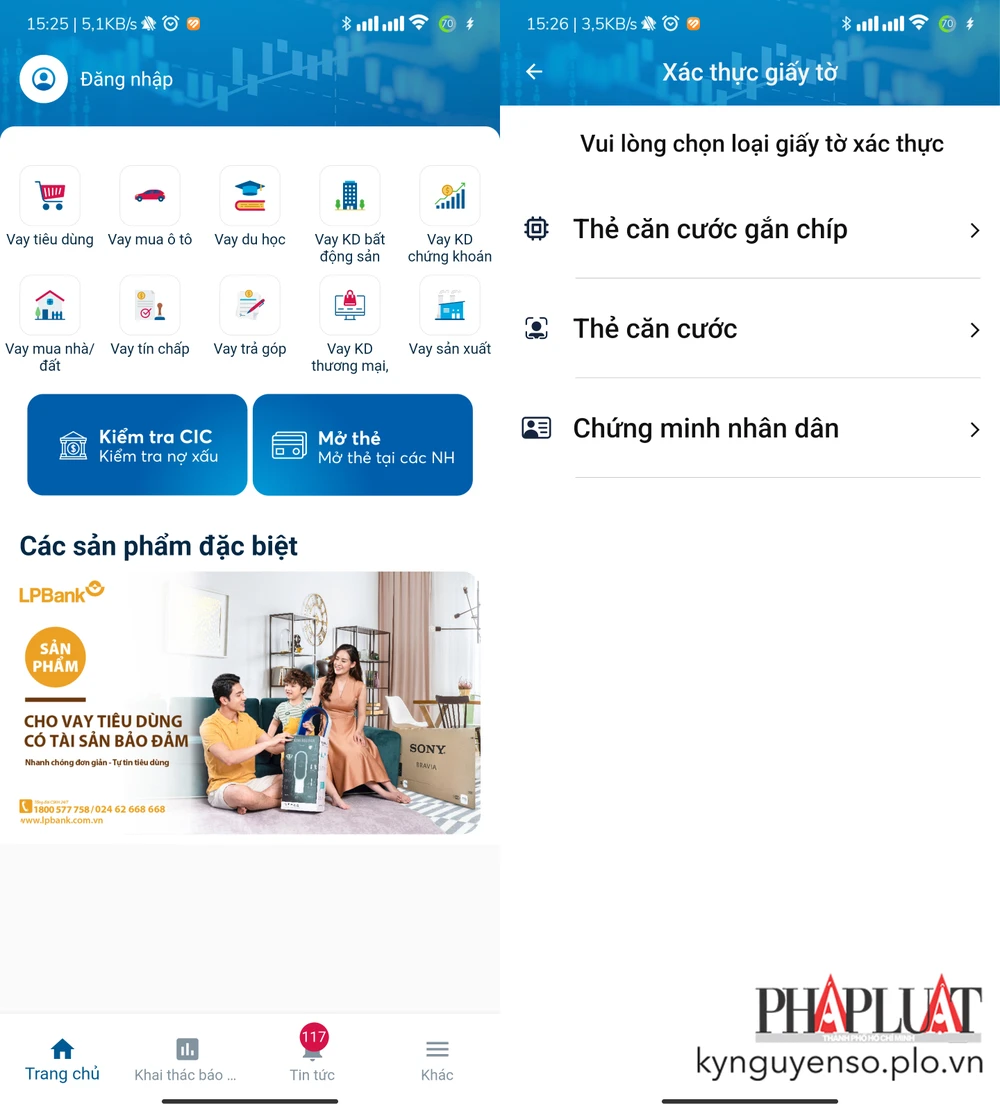Open Vay du học option
The image size is (1000, 1111).
click(x=250, y=206)
